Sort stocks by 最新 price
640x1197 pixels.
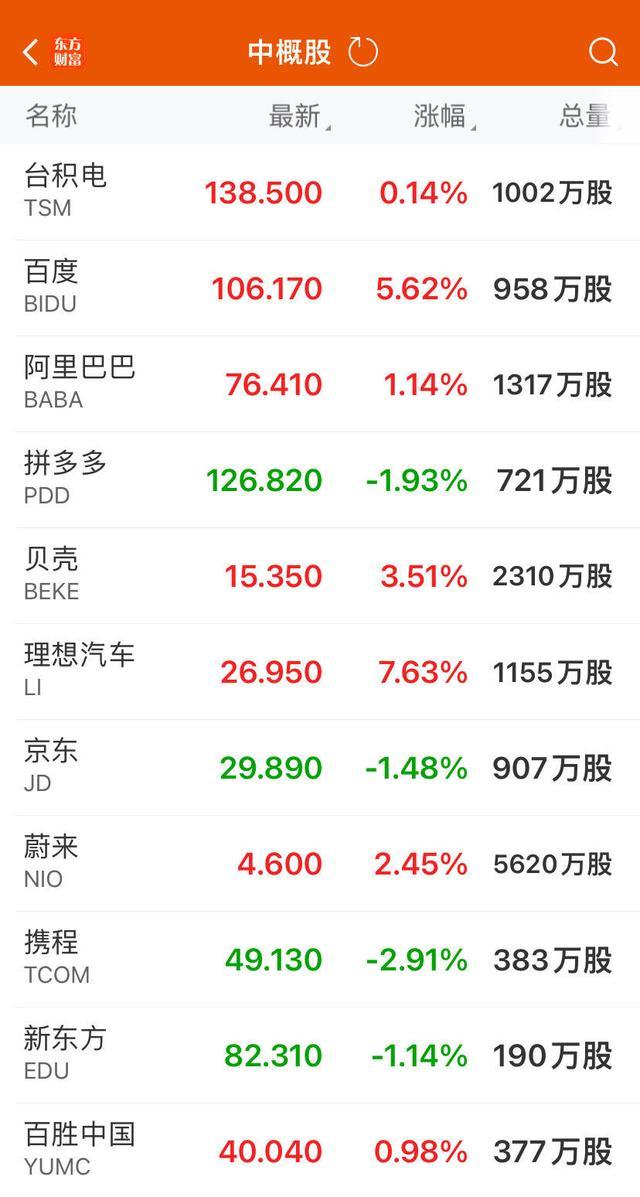point(296,116)
